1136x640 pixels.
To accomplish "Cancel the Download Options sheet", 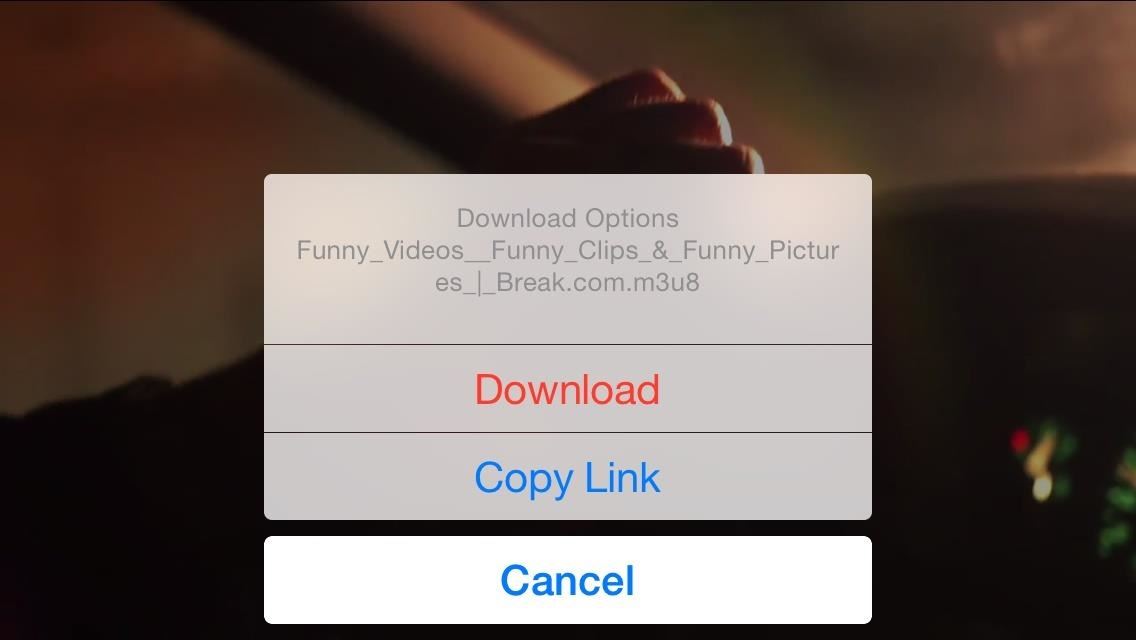I will tap(567, 580).
